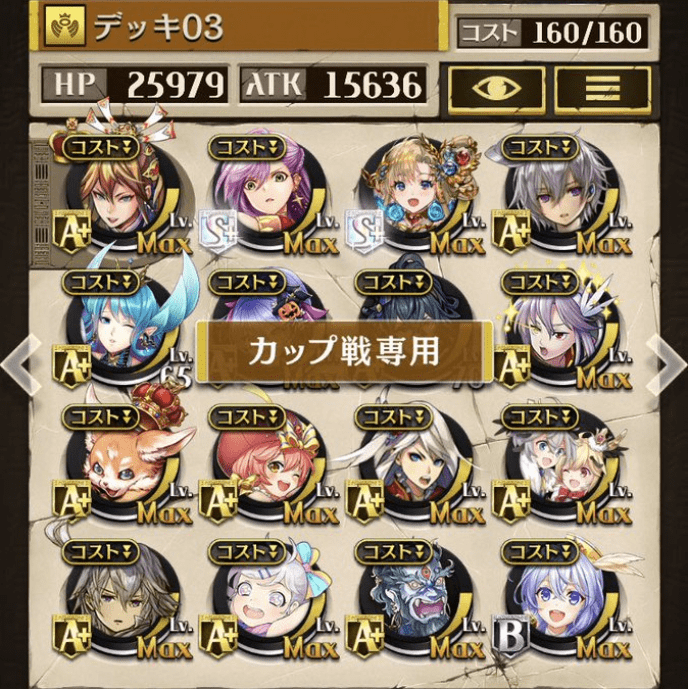Open the list menu button
The image size is (688, 689).
click(601, 88)
